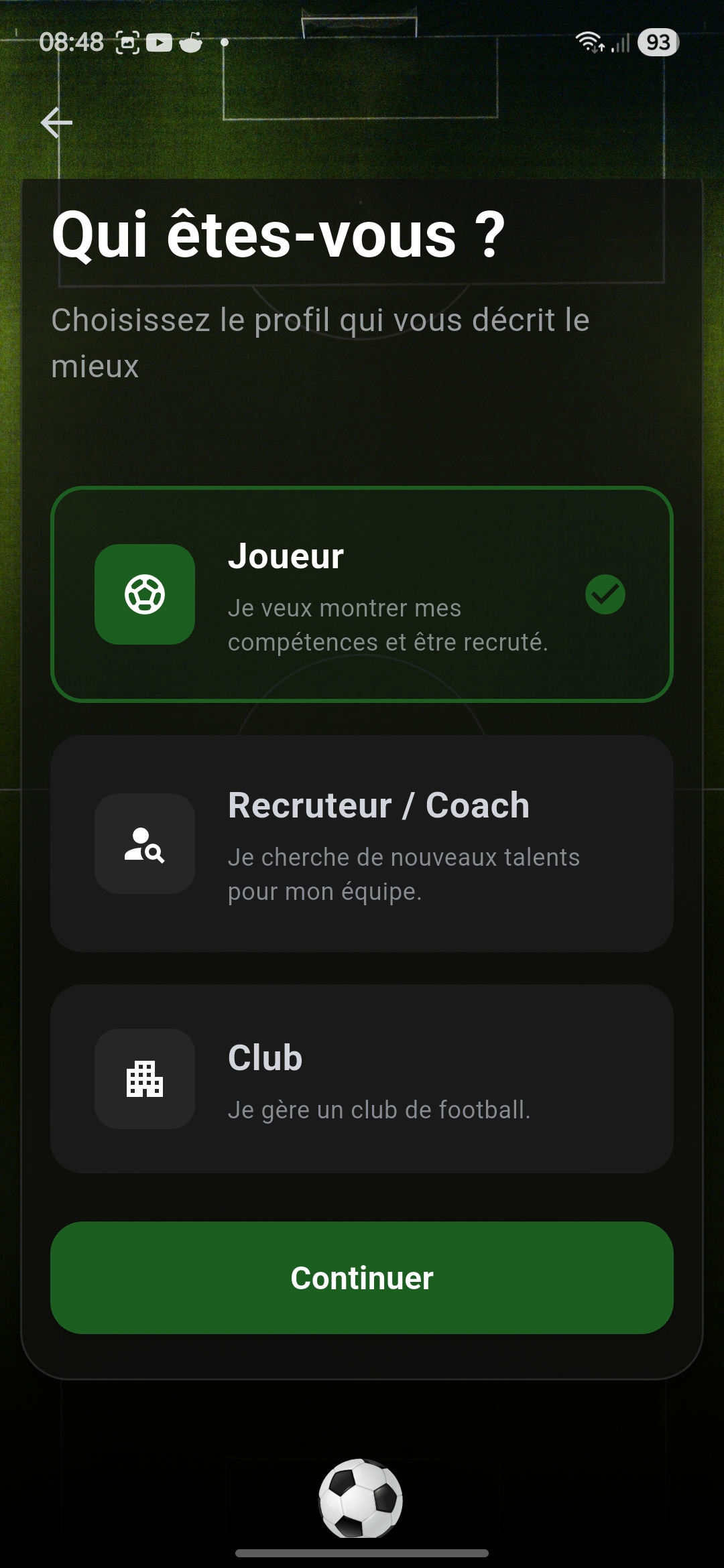Click the building icon for Club

(145, 1080)
